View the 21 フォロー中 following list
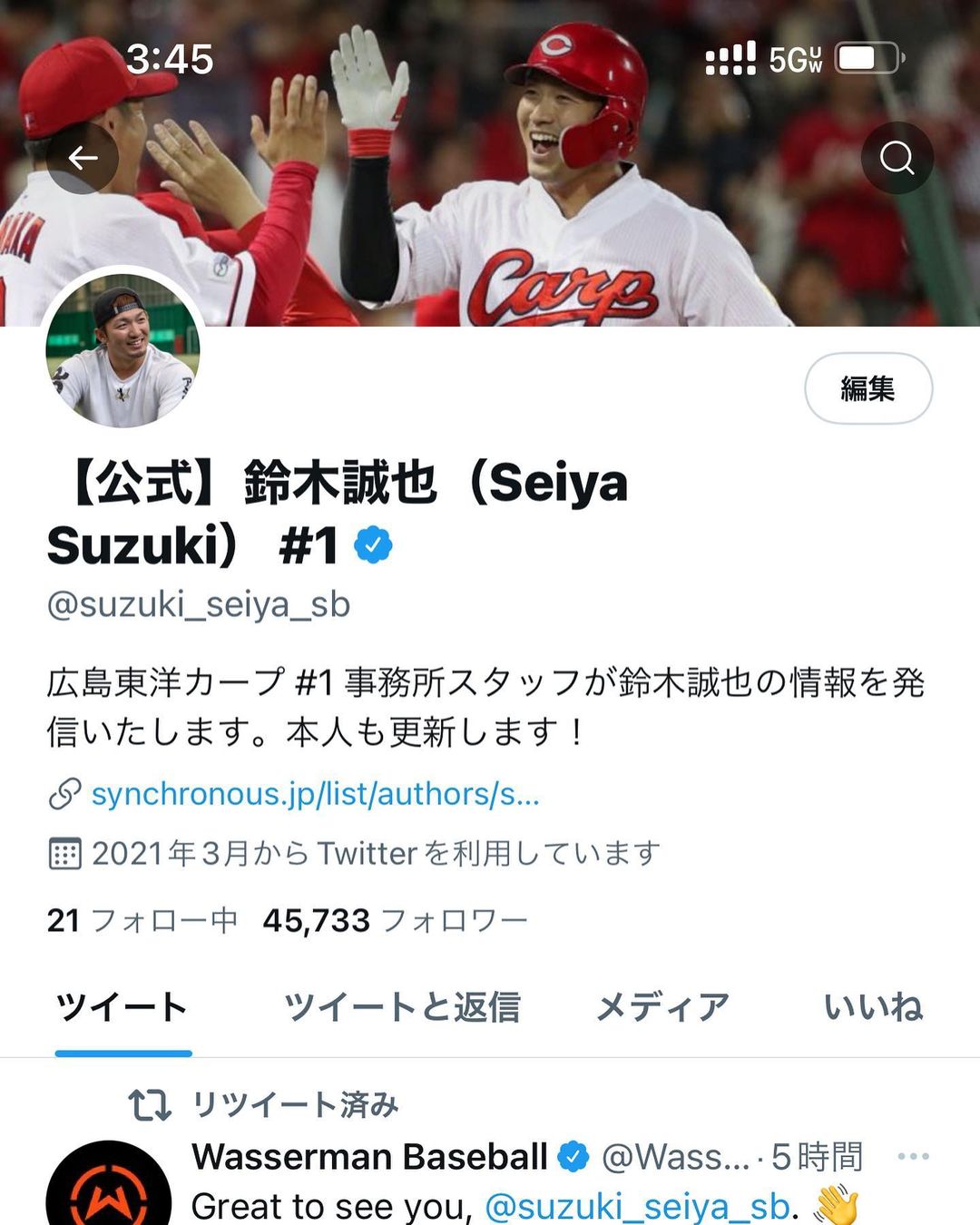 [x=142, y=920]
